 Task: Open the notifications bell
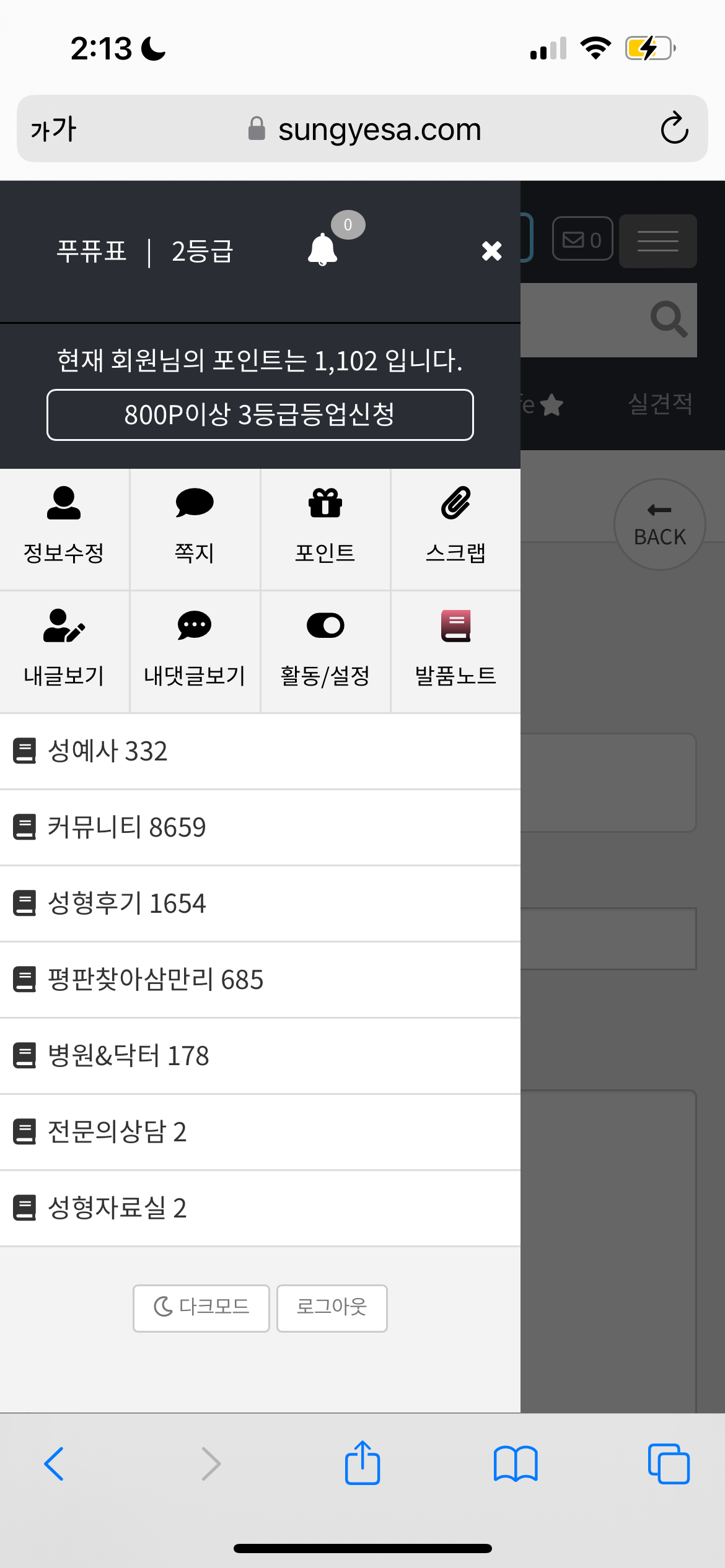coord(323,249)
